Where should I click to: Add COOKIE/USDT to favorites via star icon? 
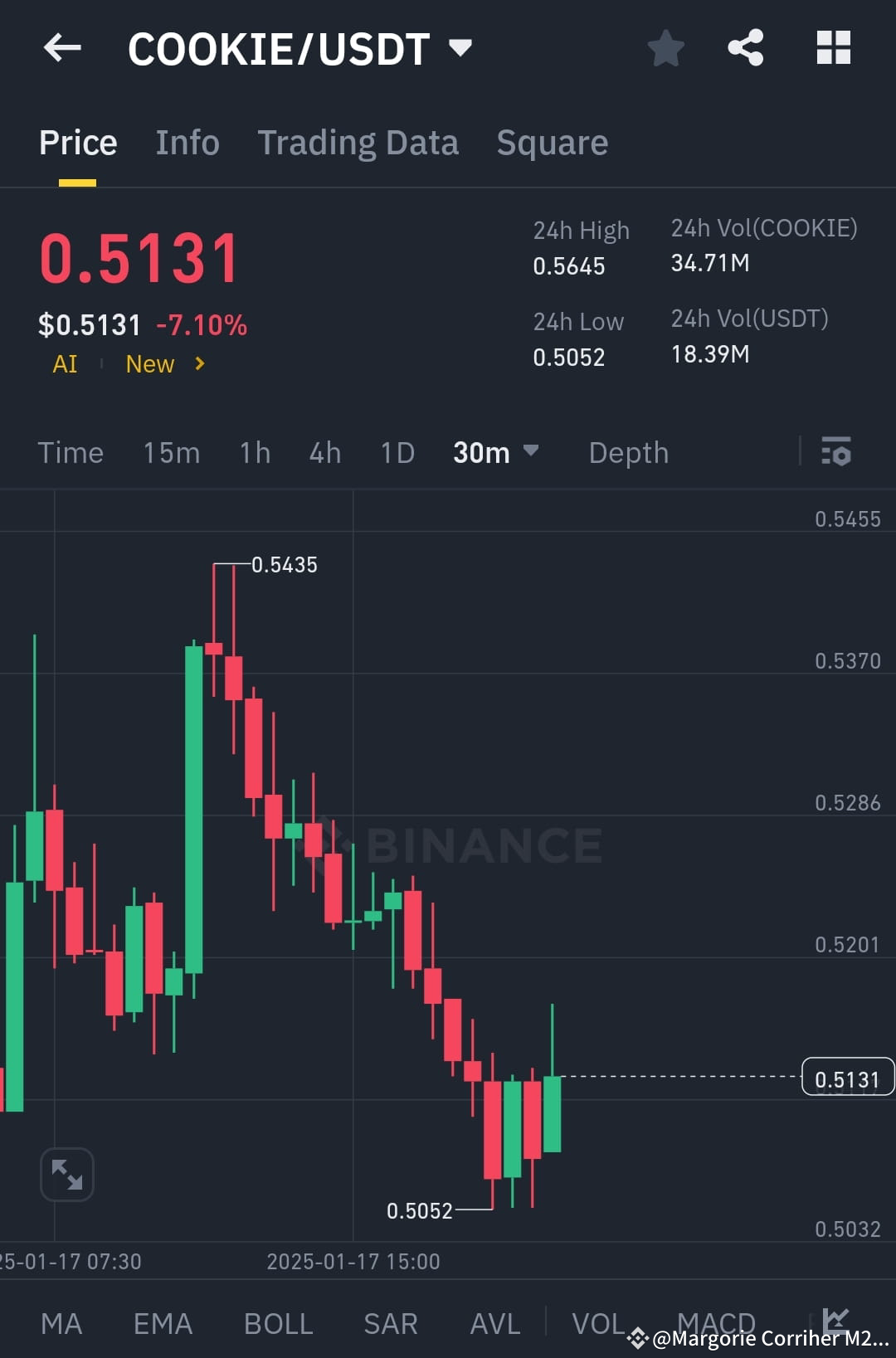[x=666, y=47]
